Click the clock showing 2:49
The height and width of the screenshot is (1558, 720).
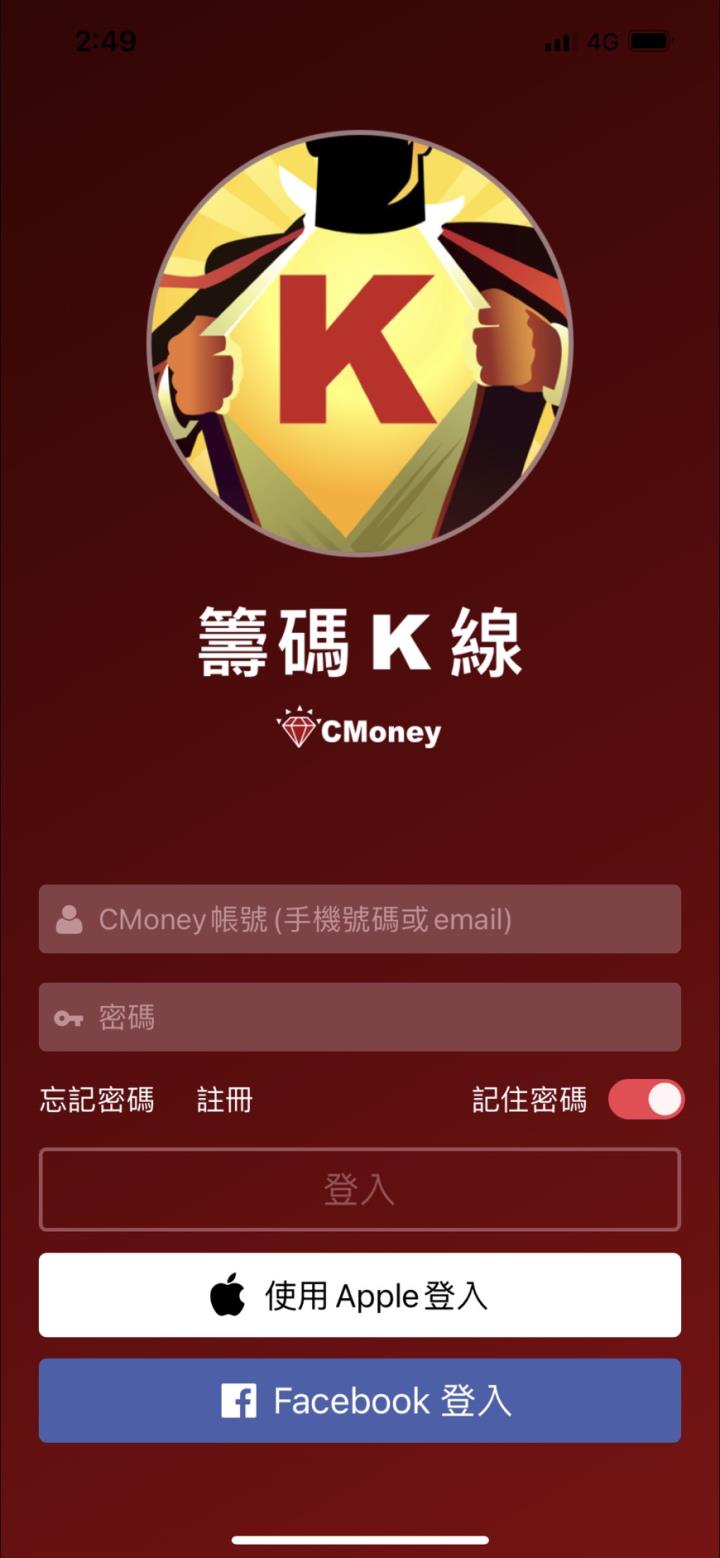[104, 42]
